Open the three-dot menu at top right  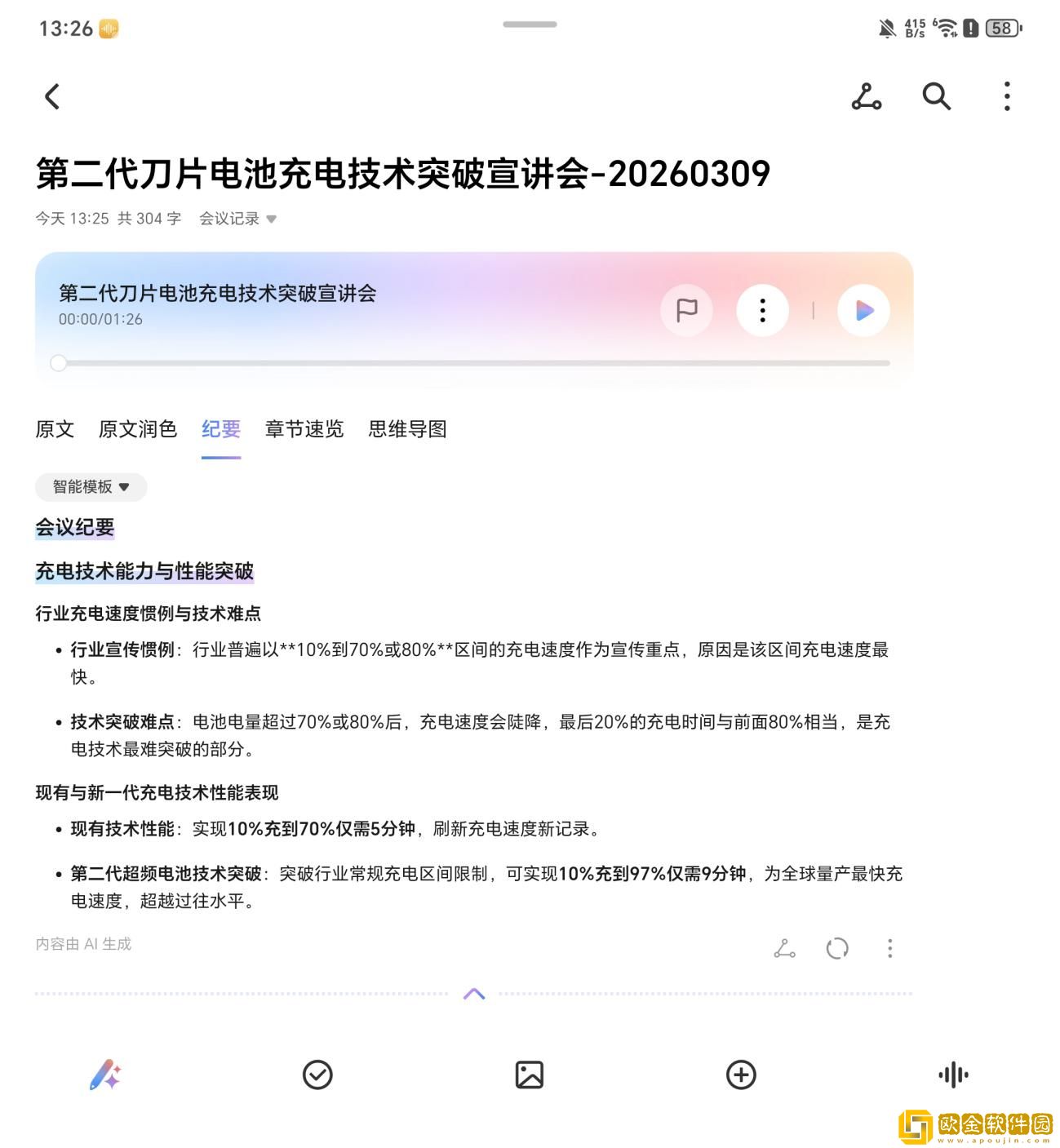1007,96
